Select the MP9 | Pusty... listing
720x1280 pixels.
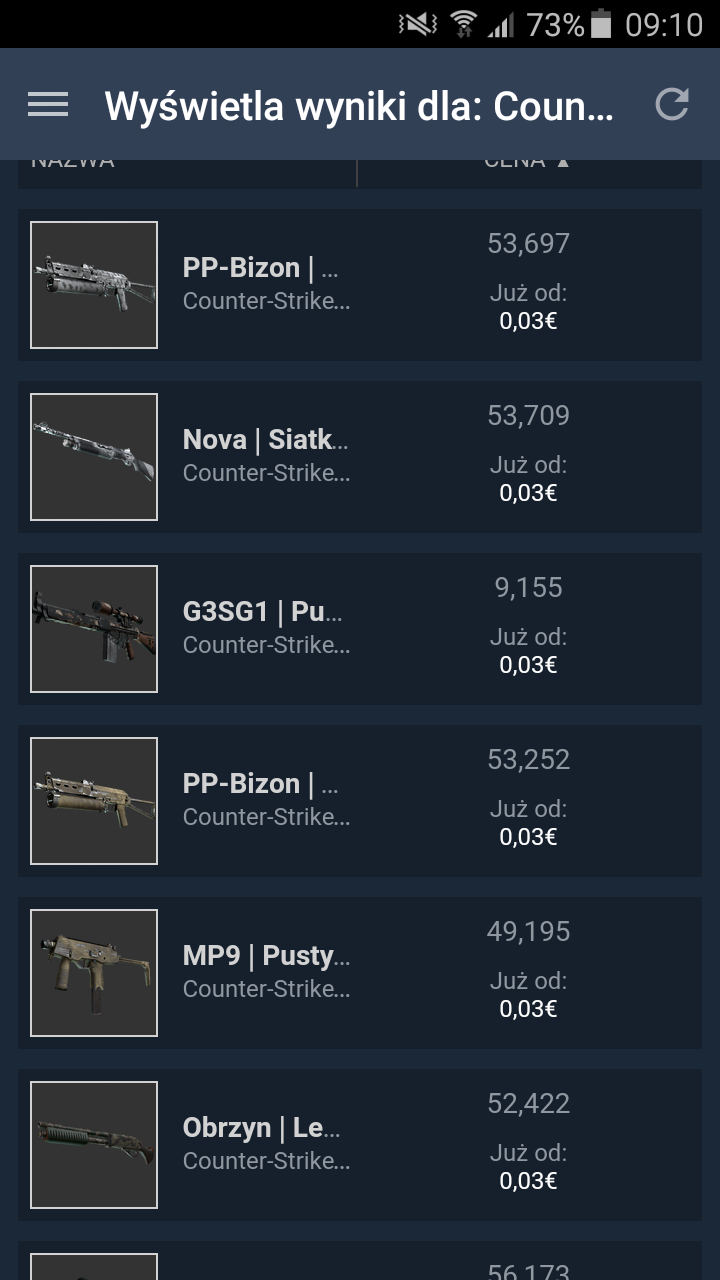click(360, 973)
